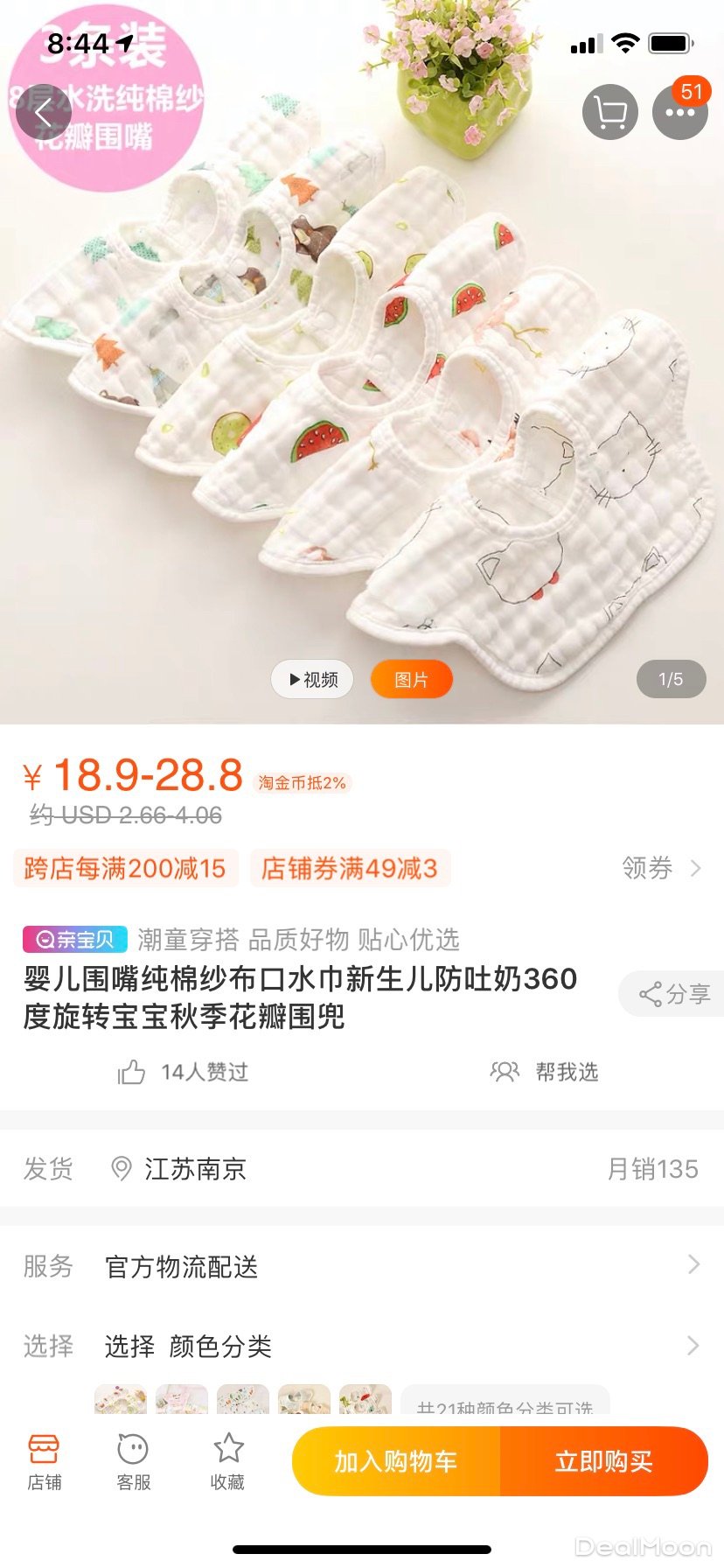Viewport: 724px width, 1568px height.
Task: Open 选择 颜色分类 options
Action: (362, 1346)
